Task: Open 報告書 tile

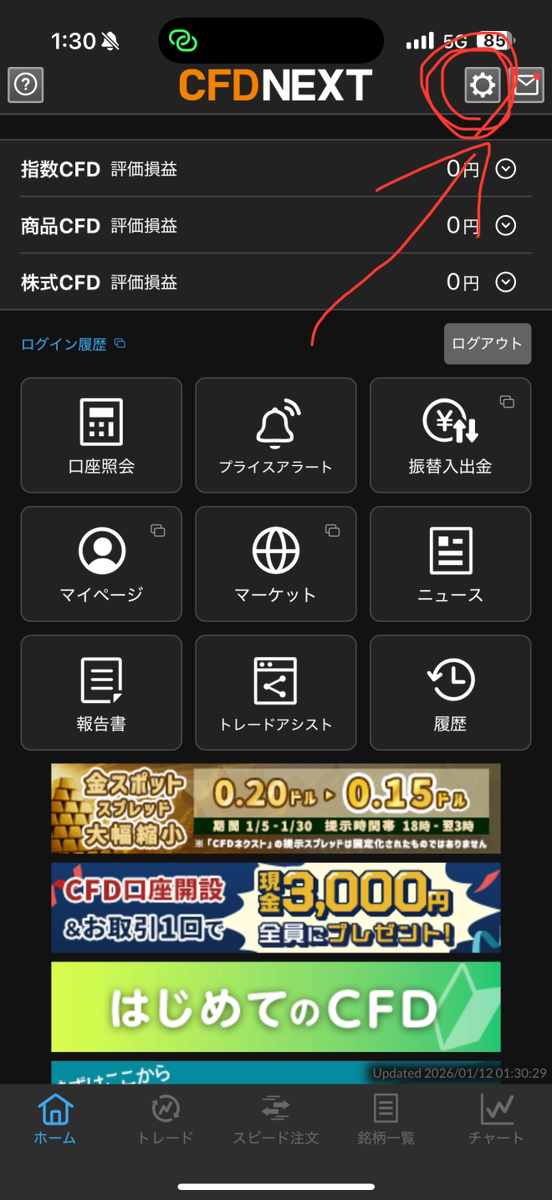Action: pyautogui.click(x=101, y=693)
